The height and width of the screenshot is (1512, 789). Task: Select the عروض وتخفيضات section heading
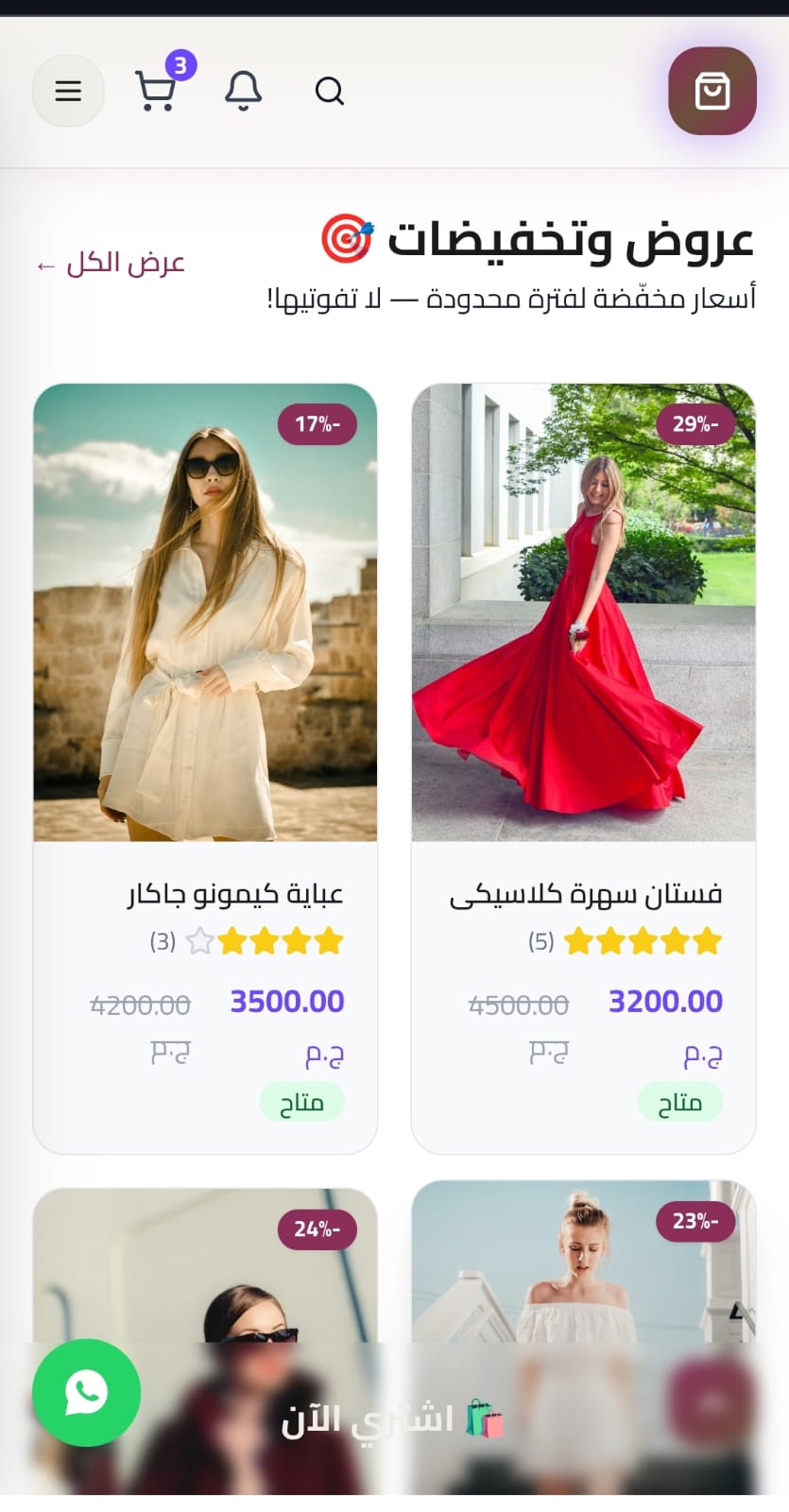tap(572, 240)
